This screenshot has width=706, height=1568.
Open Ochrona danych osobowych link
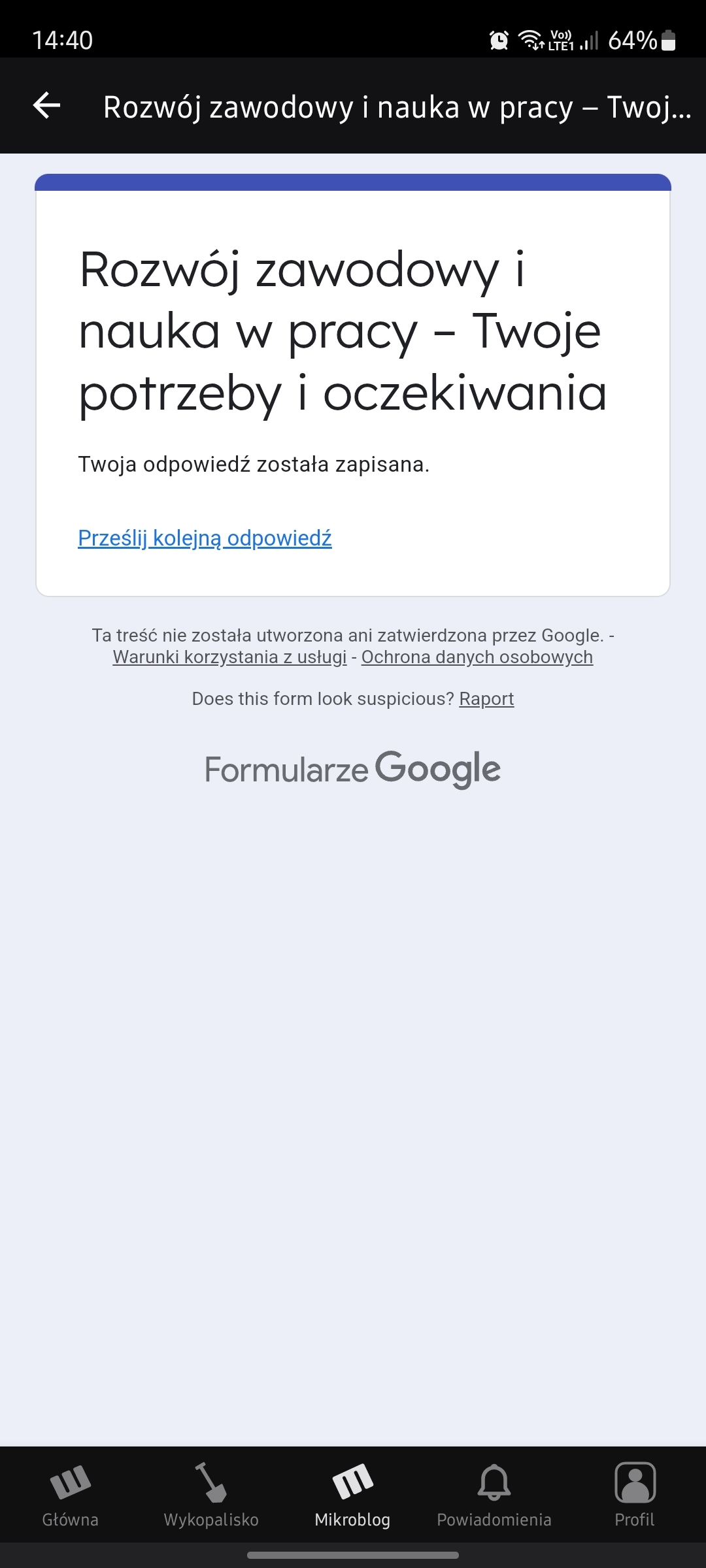click(477, 657)
